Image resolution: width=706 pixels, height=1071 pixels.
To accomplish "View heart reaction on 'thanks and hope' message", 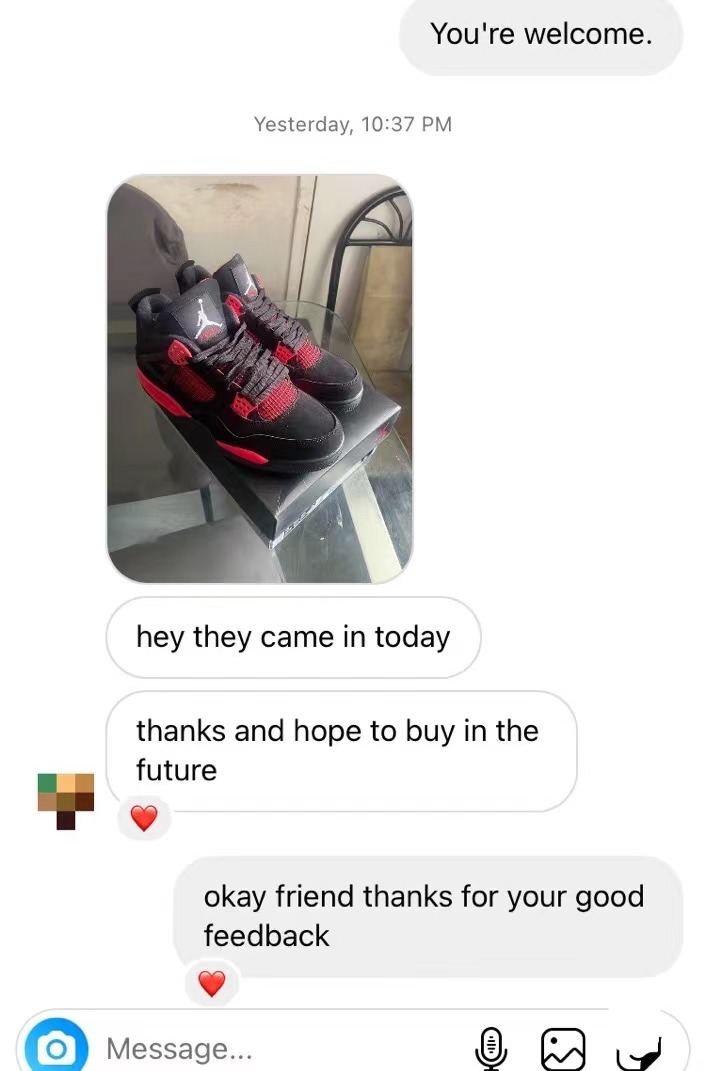I will 145,819.
